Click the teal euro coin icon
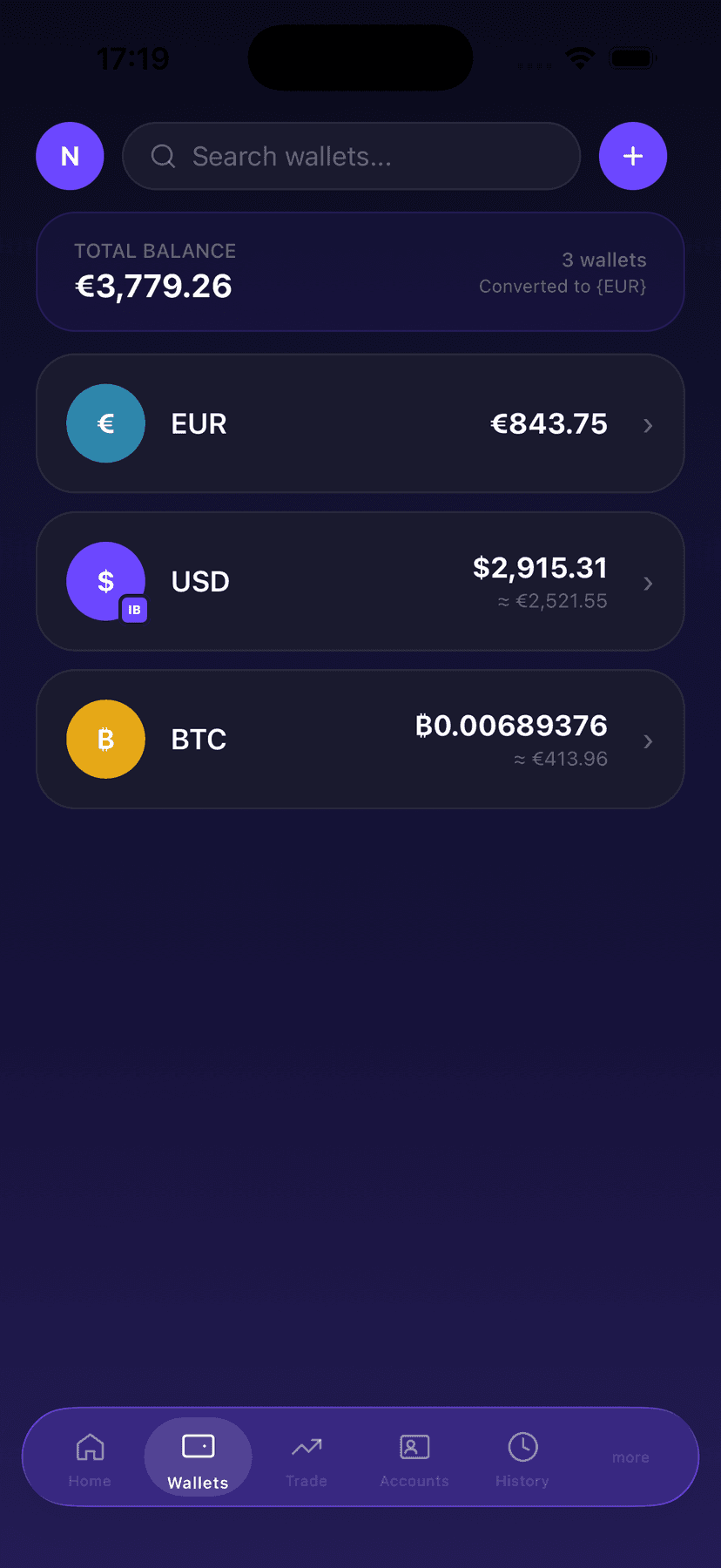This screenshot has width=721, height=1568. pos(105,423)
